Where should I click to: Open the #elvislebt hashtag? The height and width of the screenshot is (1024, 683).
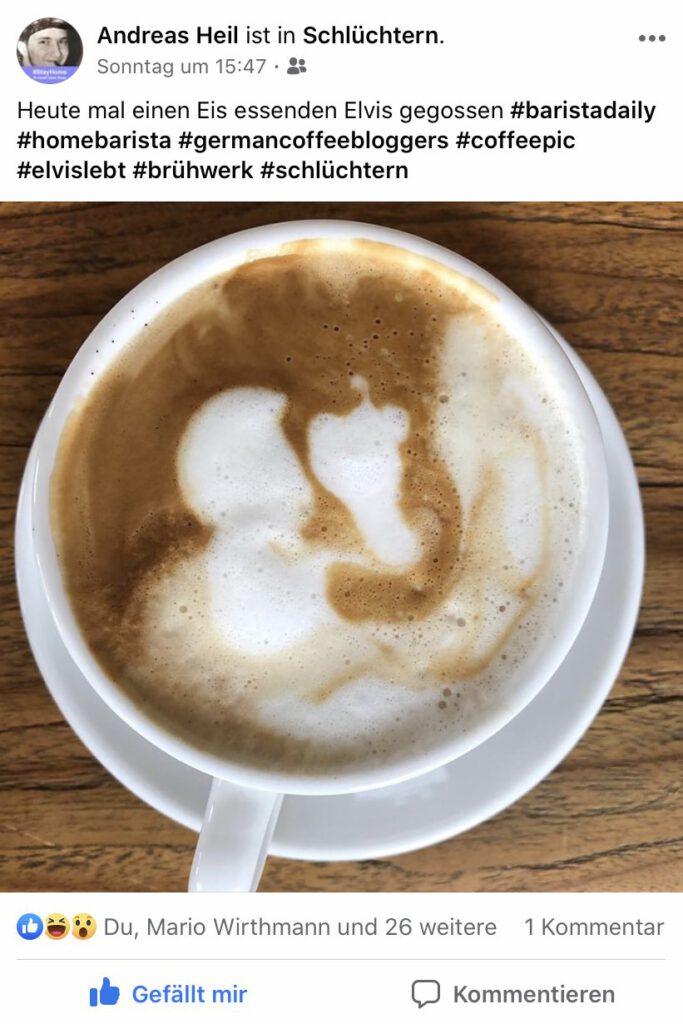pos(72,170)
